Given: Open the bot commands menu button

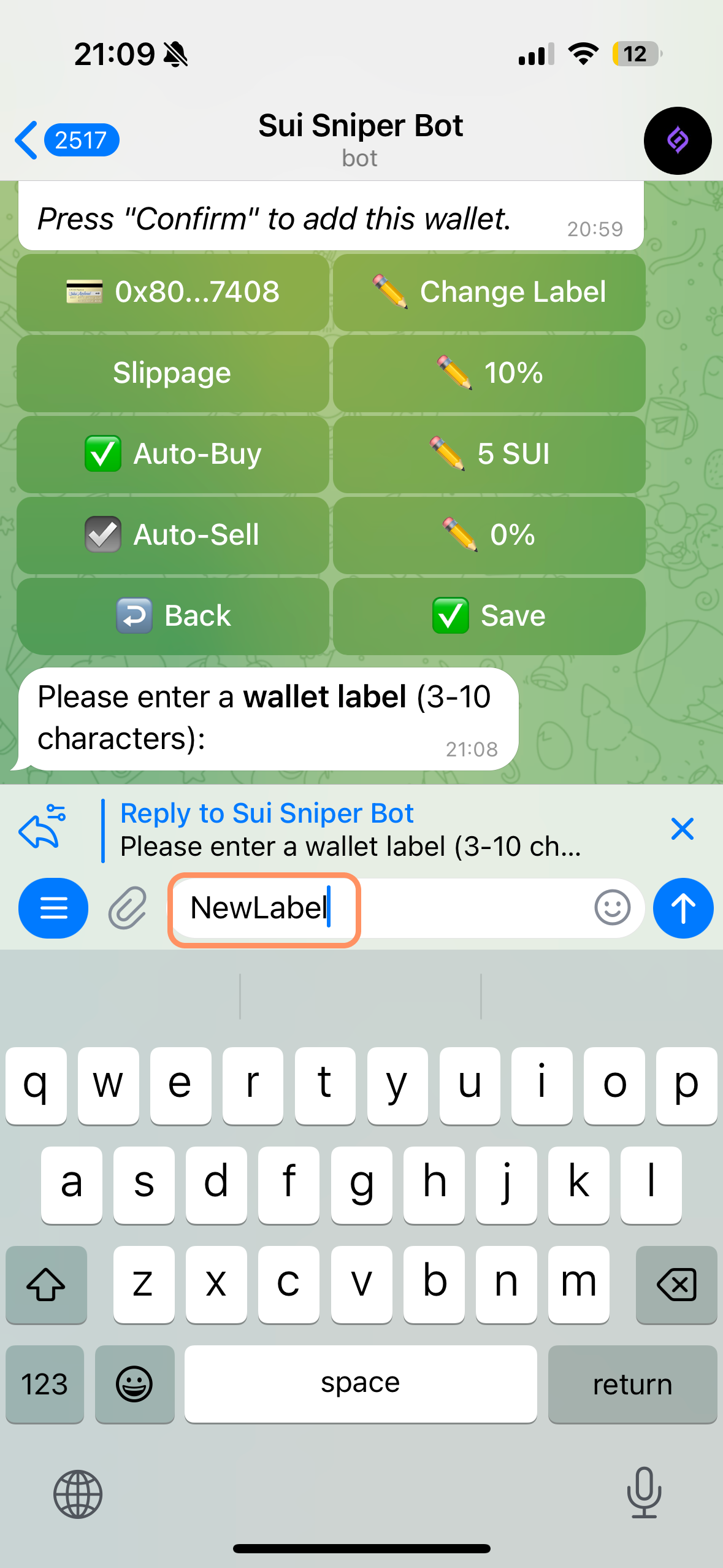Looking at the screenshot, I should [x=53, y=908].
